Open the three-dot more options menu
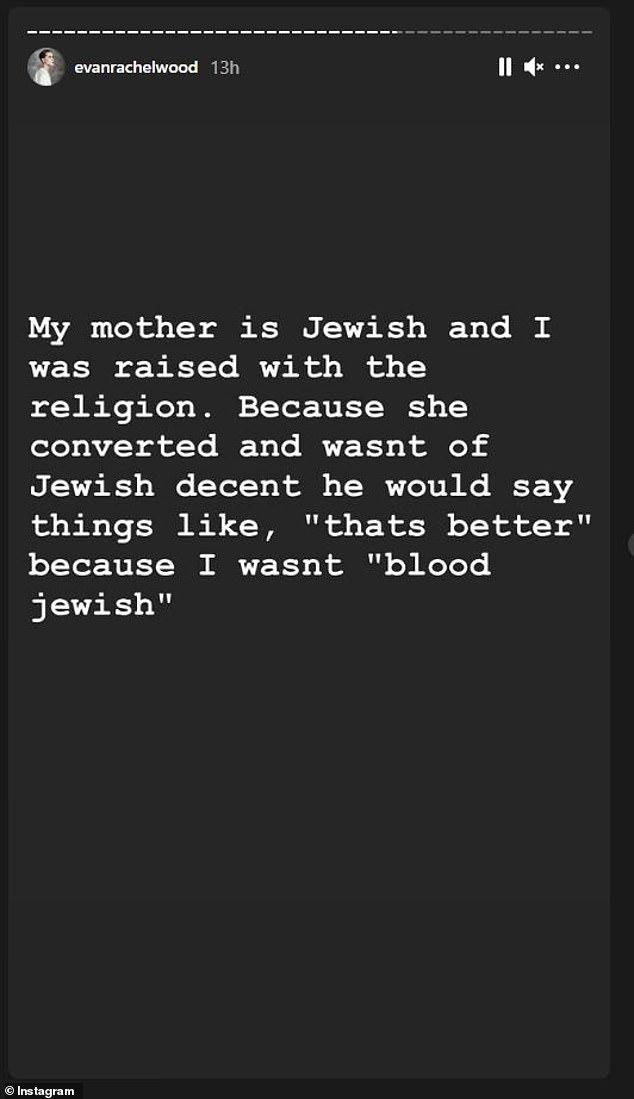The image size is (634, 1099). point(567,67)
